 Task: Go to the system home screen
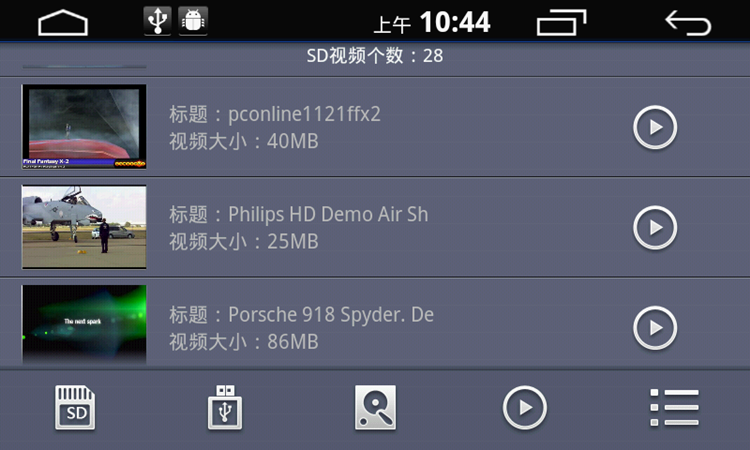click(x=63, y=22)
